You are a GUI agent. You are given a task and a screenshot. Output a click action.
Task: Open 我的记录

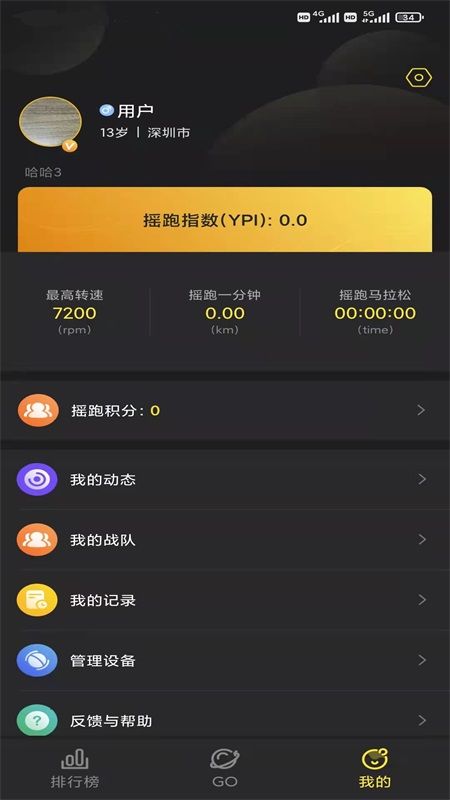point(225,600)
